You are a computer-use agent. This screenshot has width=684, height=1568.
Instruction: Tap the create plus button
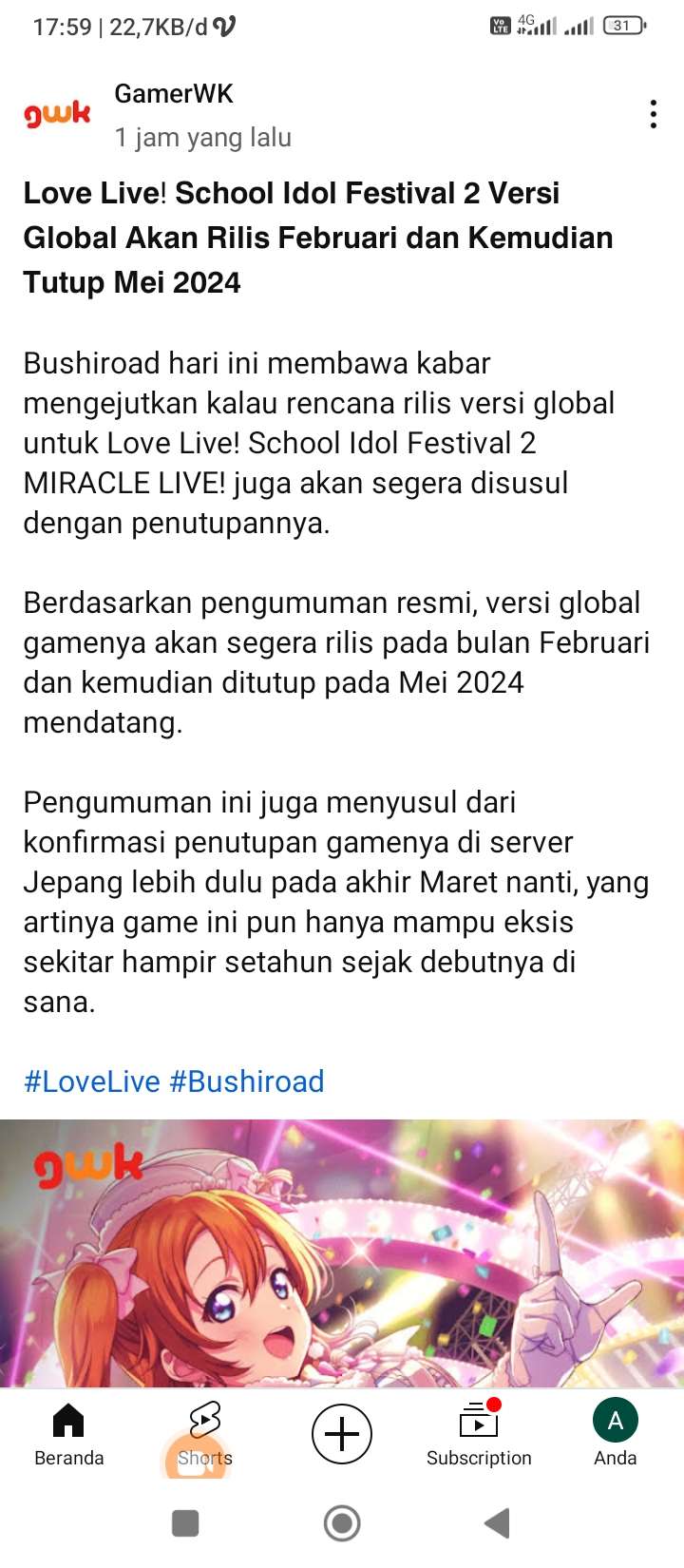point(342,1434)
